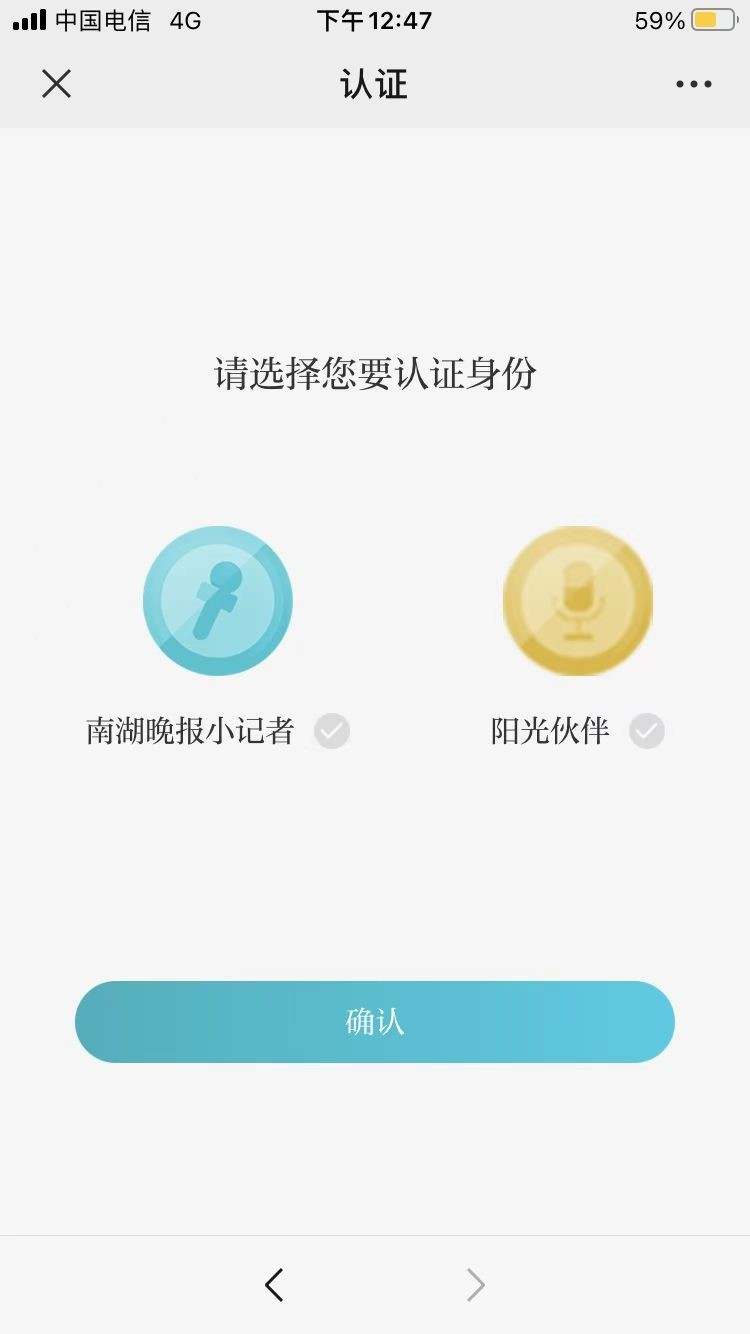This screenshot has height=1334, width=750.
Task: Check the circle next to 阳光伙伴
Action: pos(647,731)
